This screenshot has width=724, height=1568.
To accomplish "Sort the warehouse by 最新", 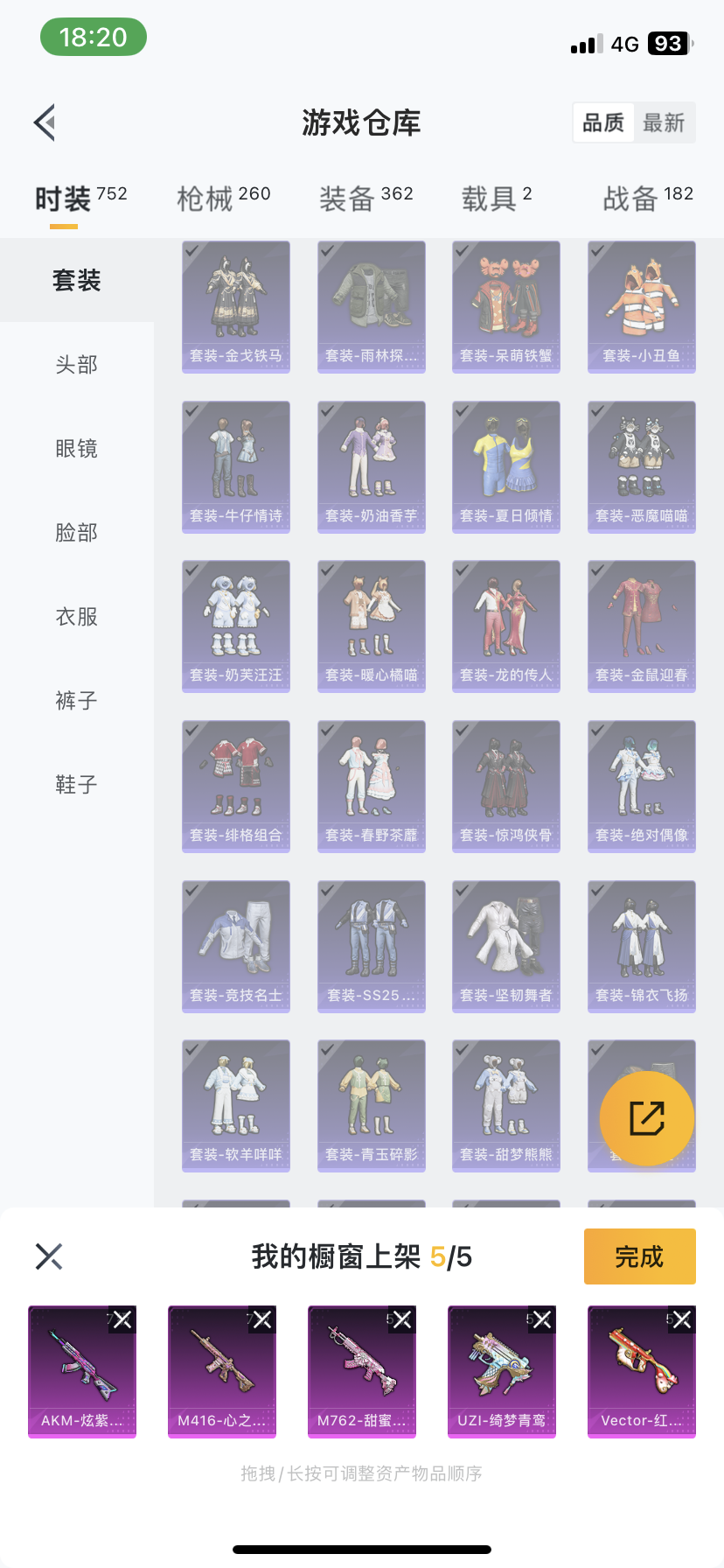I will [x=664, y=122].
